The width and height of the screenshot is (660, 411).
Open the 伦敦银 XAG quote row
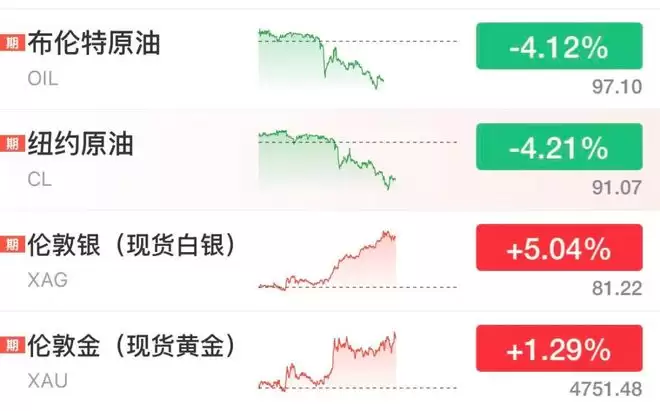point(330,260)
